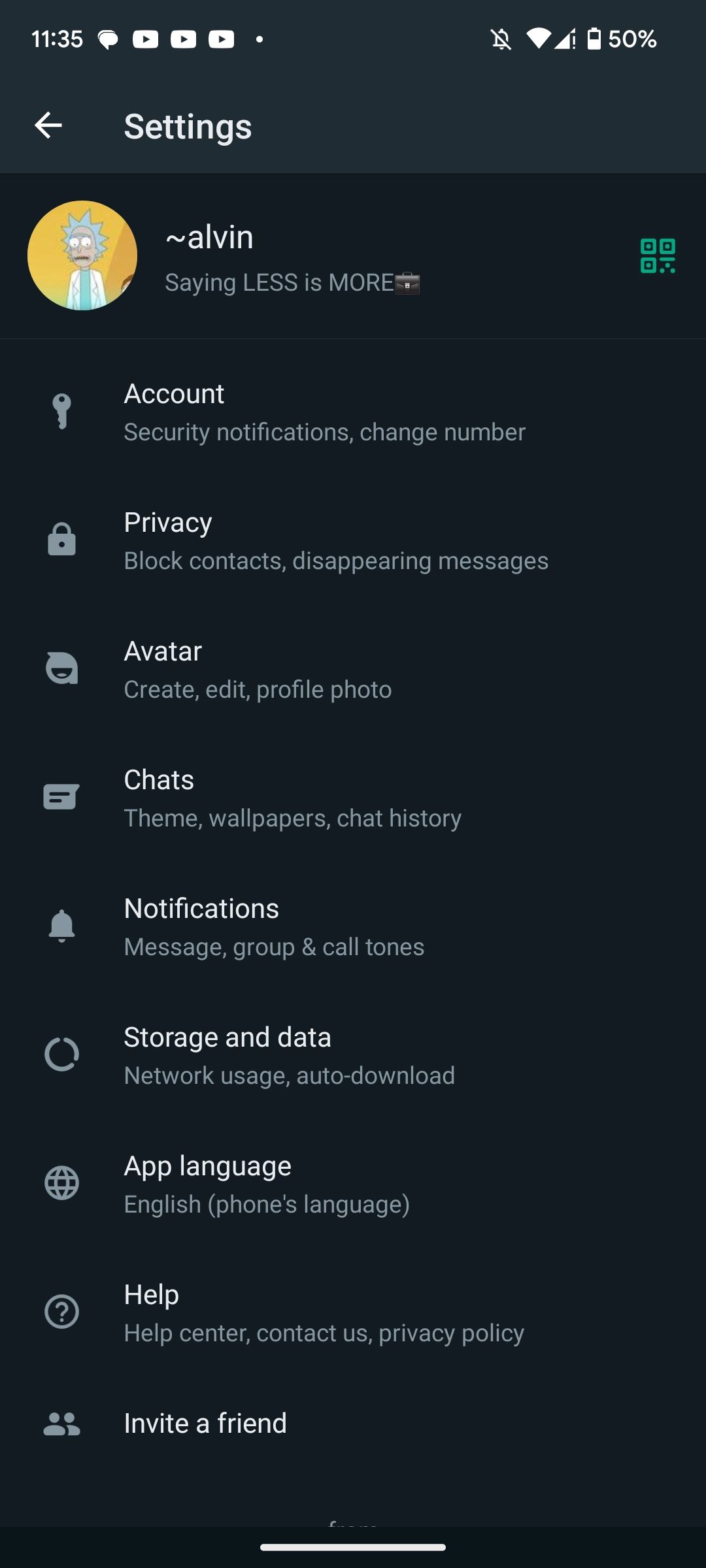Viewport: 706px width, 1568px height.
Task: Tap the QR code icon
Action: click(x=658, y=256)
